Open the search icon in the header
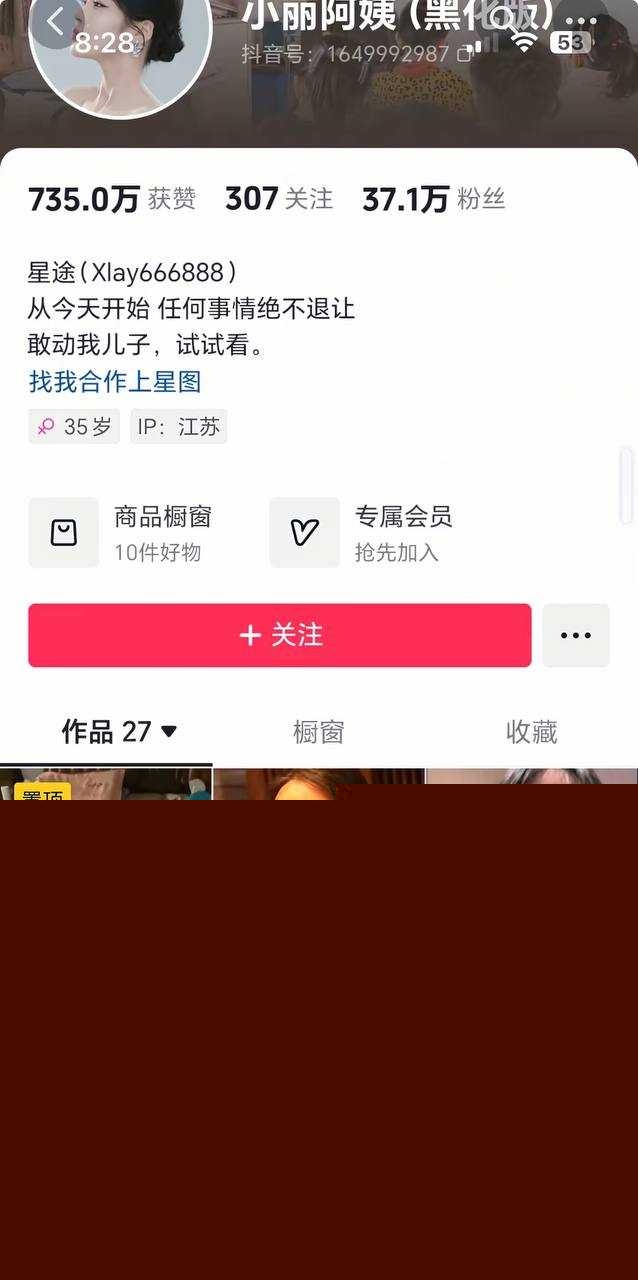638x1280 pixels. [x=500, y=22]
